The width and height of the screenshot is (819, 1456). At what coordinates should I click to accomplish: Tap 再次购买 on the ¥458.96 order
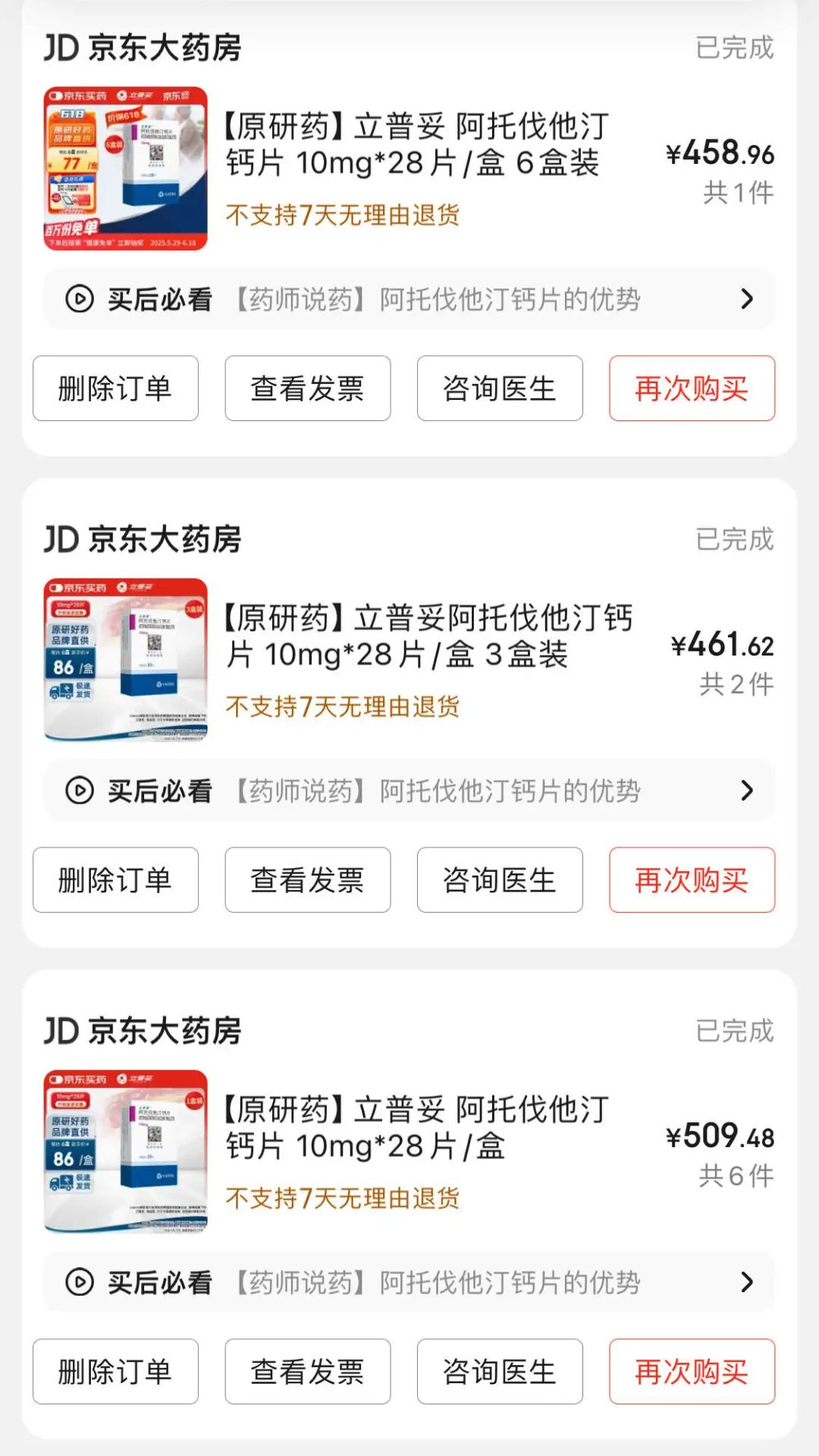pos(692,388)
